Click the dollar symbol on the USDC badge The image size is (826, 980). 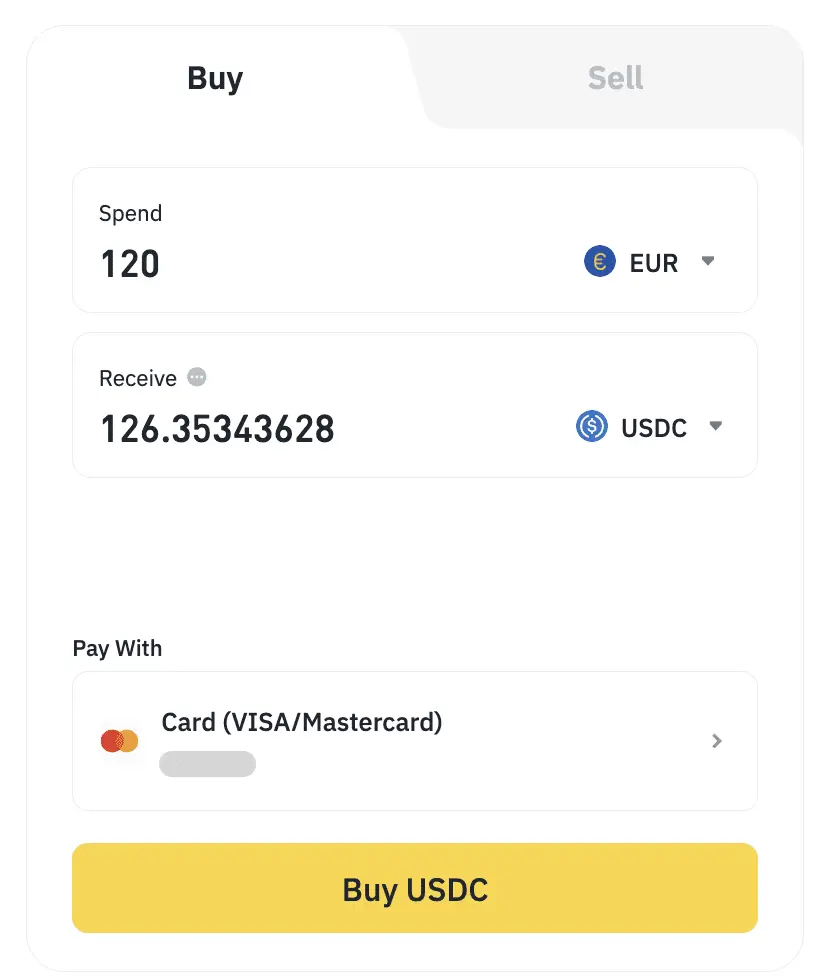[x=590, y=426]
